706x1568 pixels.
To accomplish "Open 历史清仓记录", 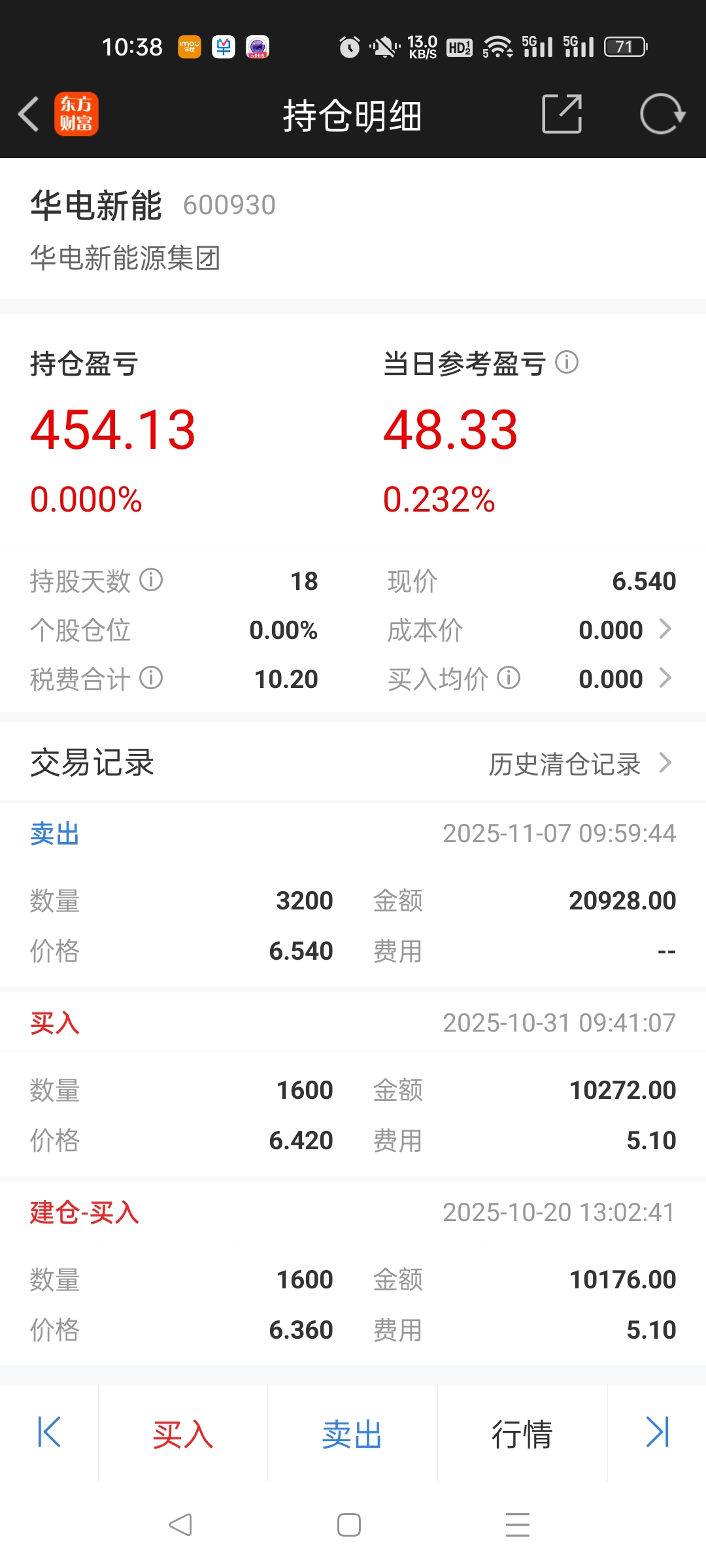I will pyautogui.click(x=579, y=763).
